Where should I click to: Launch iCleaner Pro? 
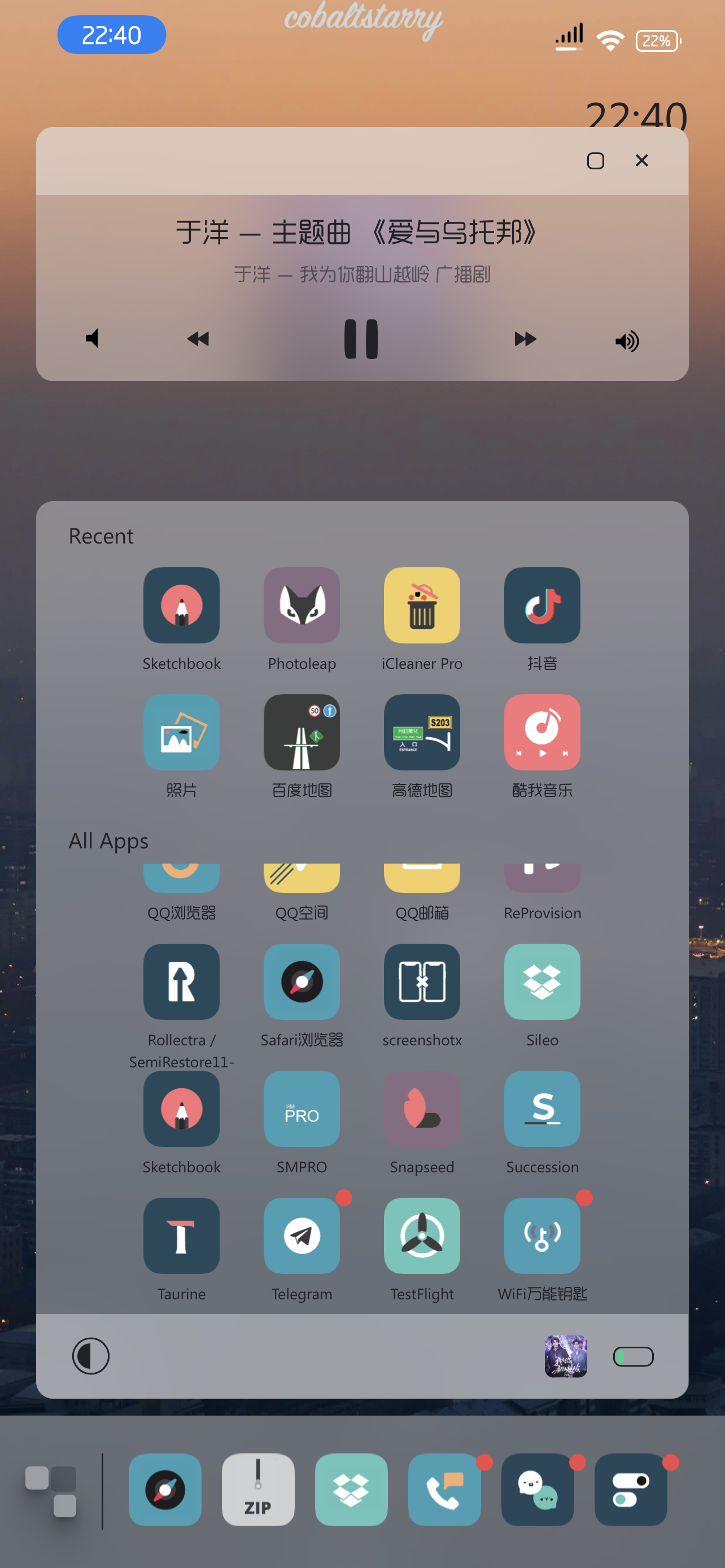coord(421,606)
